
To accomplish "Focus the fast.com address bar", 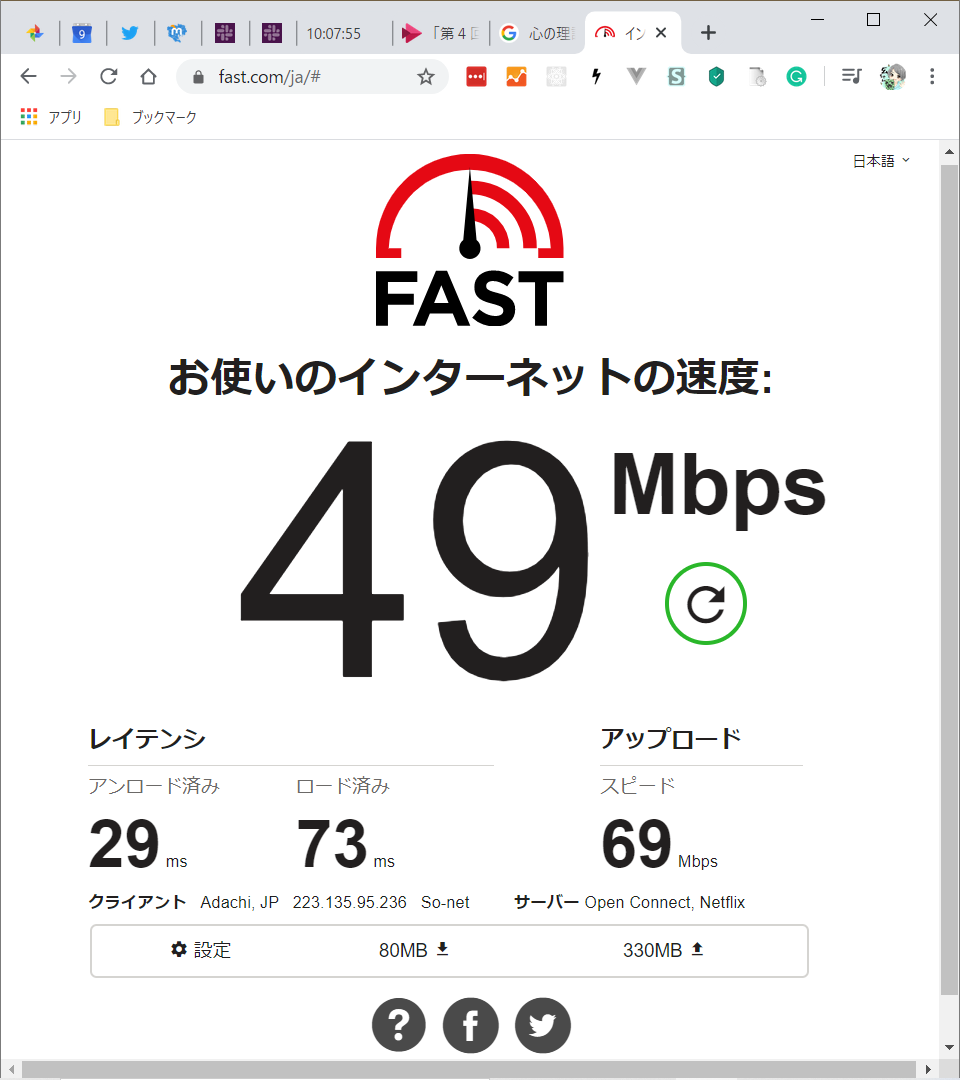I will tap(300, 77).
